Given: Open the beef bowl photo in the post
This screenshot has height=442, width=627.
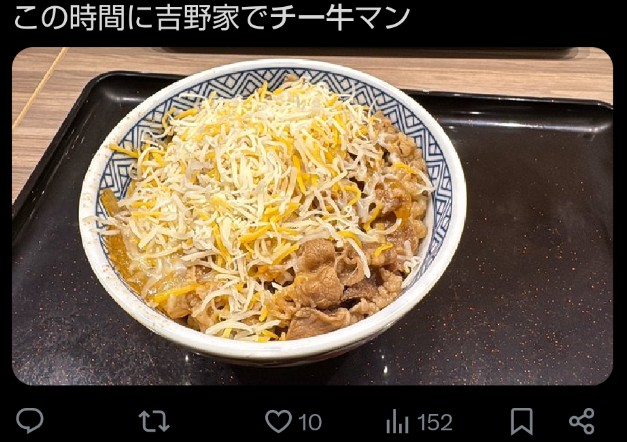Looking at the screenshot, I should coord(312,215).
